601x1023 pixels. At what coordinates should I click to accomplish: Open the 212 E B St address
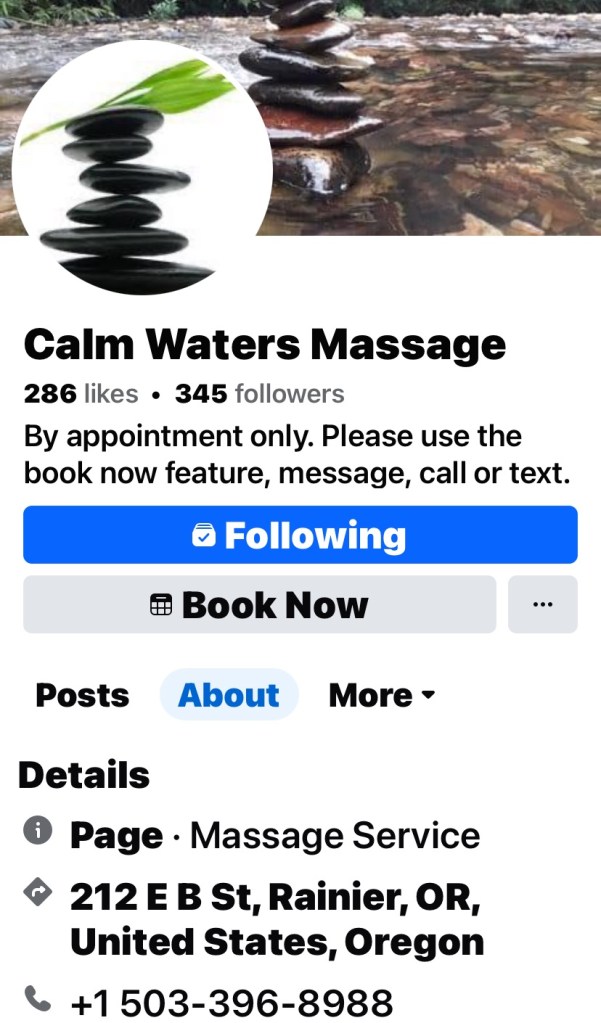point(276,920)
